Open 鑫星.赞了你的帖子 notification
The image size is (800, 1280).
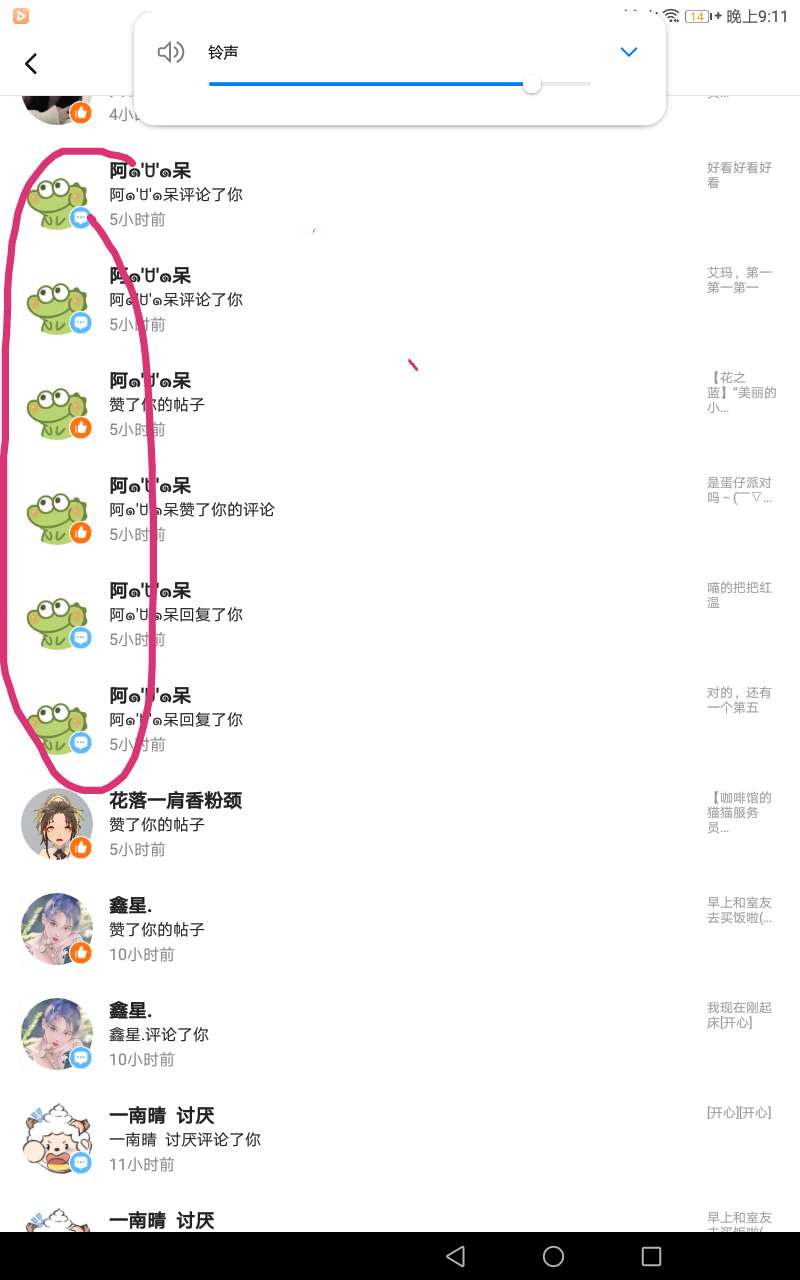400,930
